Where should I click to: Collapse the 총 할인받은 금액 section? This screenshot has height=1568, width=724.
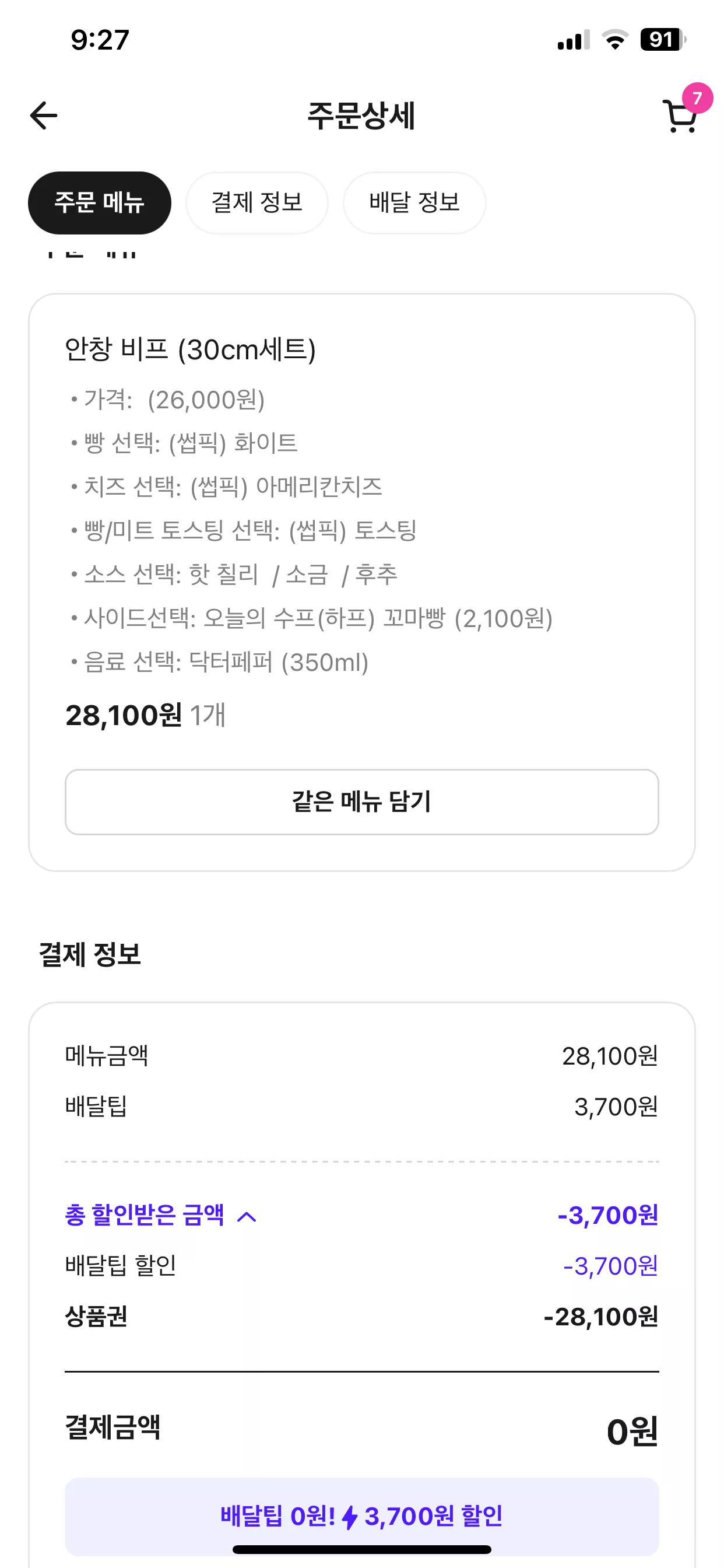(161, 1216)
